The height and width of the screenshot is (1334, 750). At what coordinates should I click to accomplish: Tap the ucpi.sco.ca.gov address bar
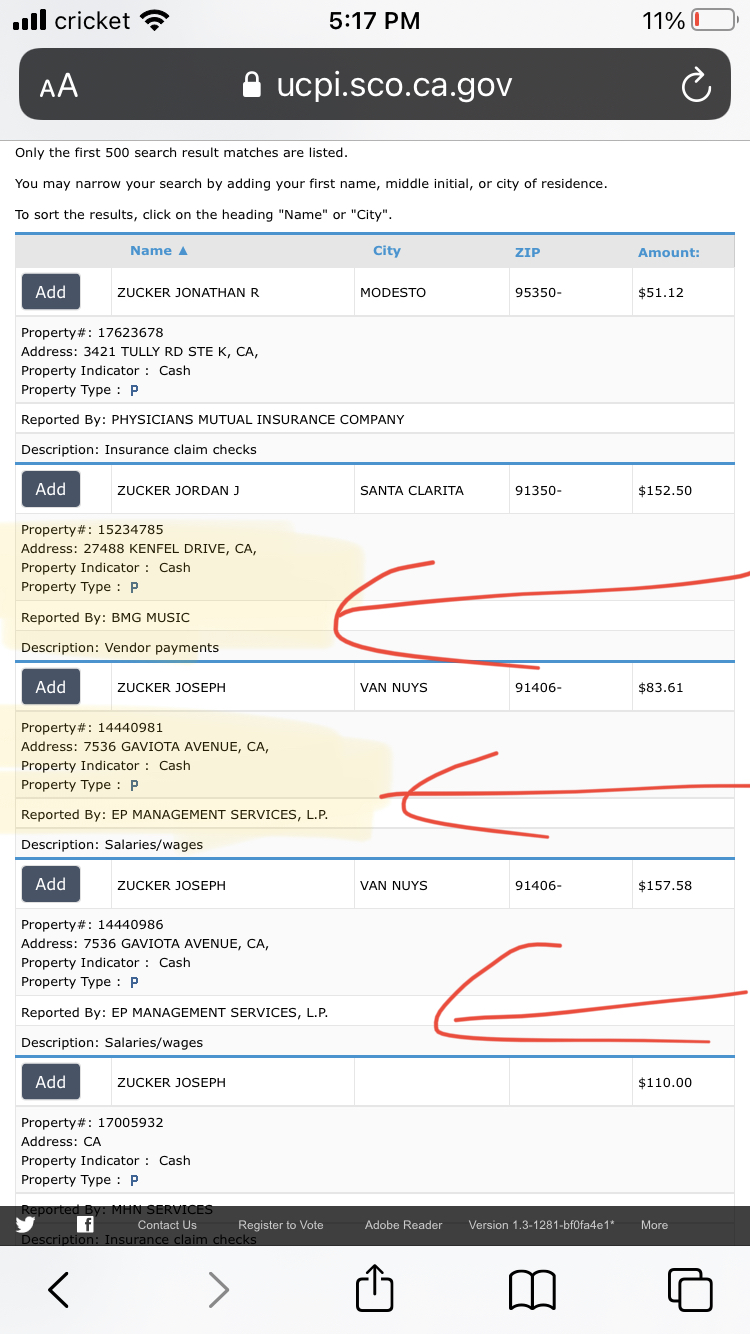[x=375, y=85]
